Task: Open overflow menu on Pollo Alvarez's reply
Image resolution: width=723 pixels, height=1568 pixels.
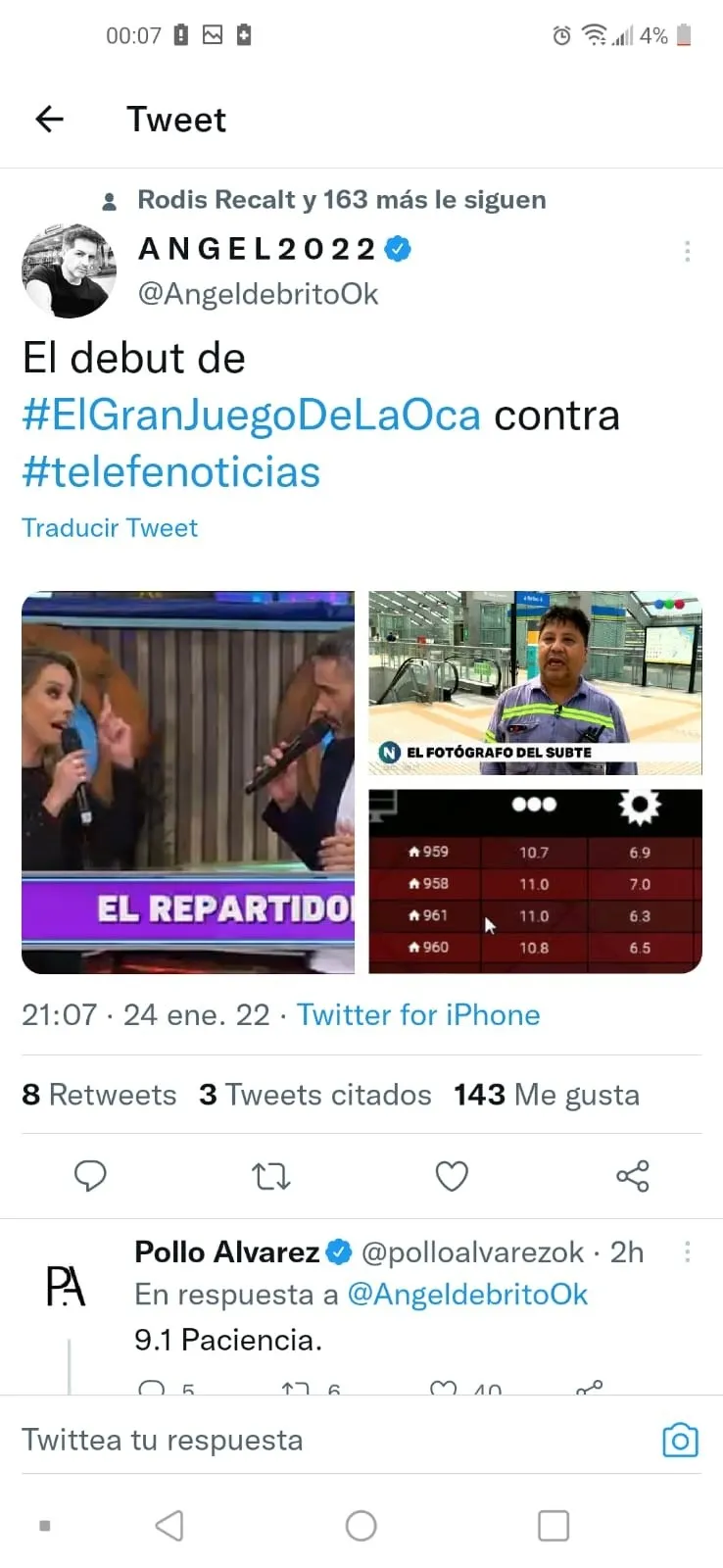Action: [687, 1251]
